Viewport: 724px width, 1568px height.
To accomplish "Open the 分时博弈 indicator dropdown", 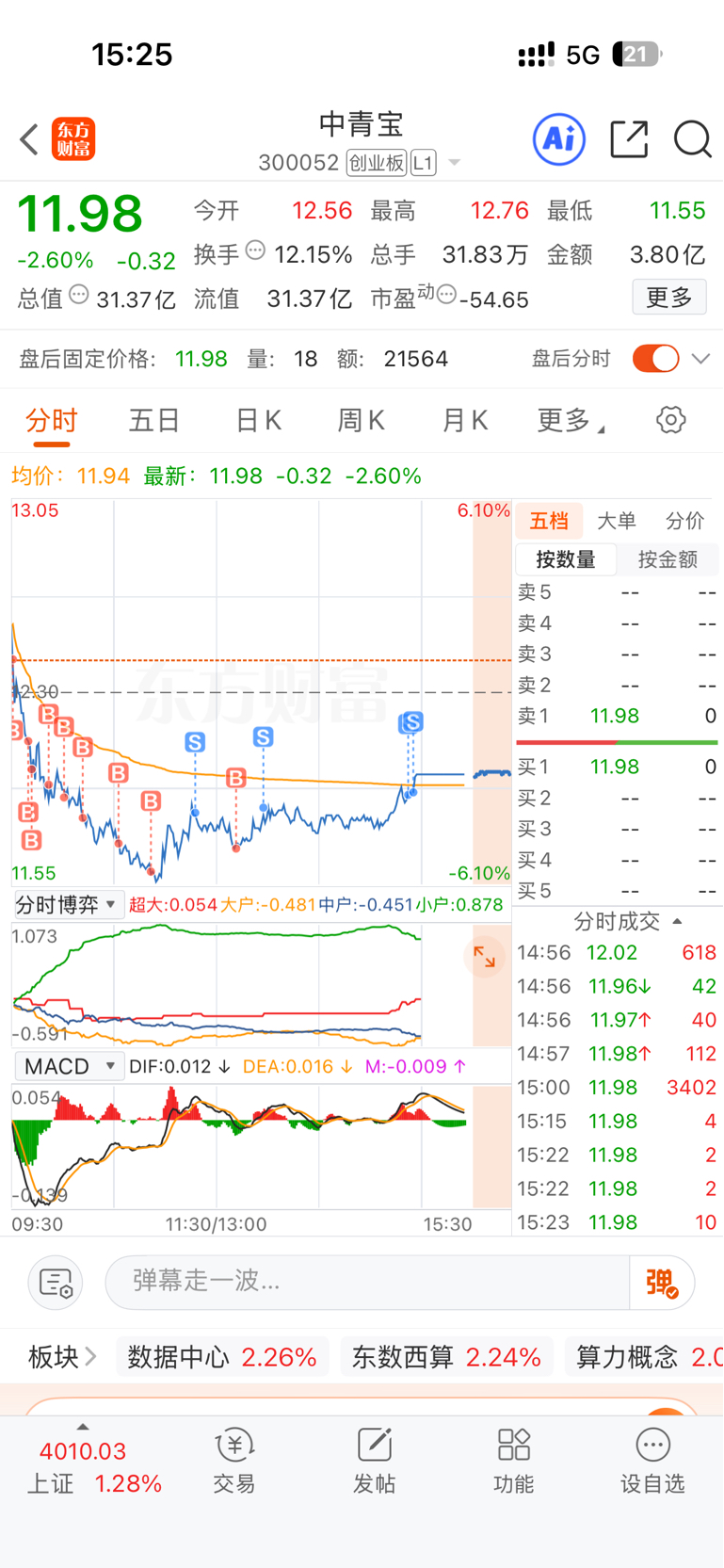I will tap(68, 905).
